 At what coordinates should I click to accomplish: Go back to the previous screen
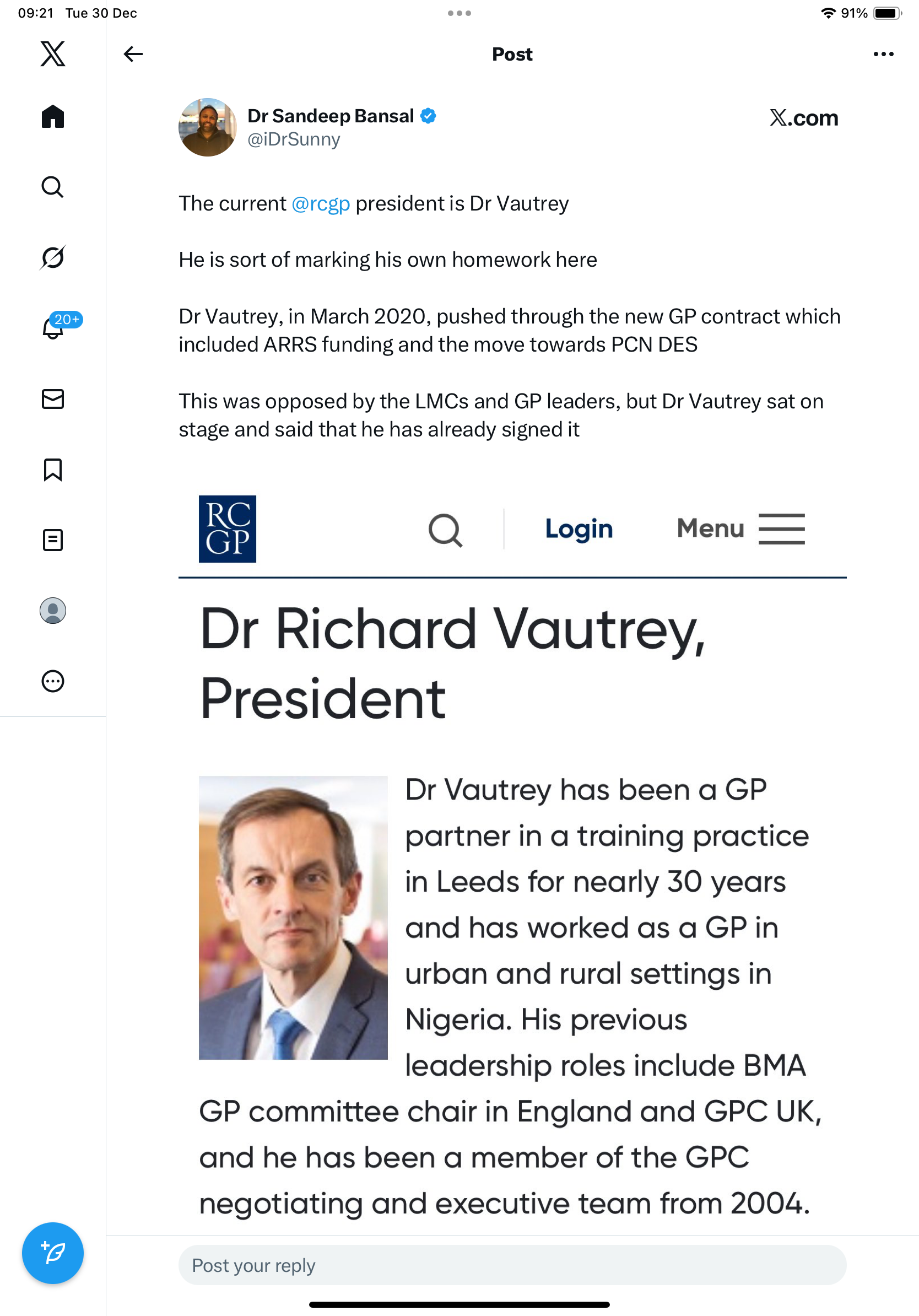[133, 54]
